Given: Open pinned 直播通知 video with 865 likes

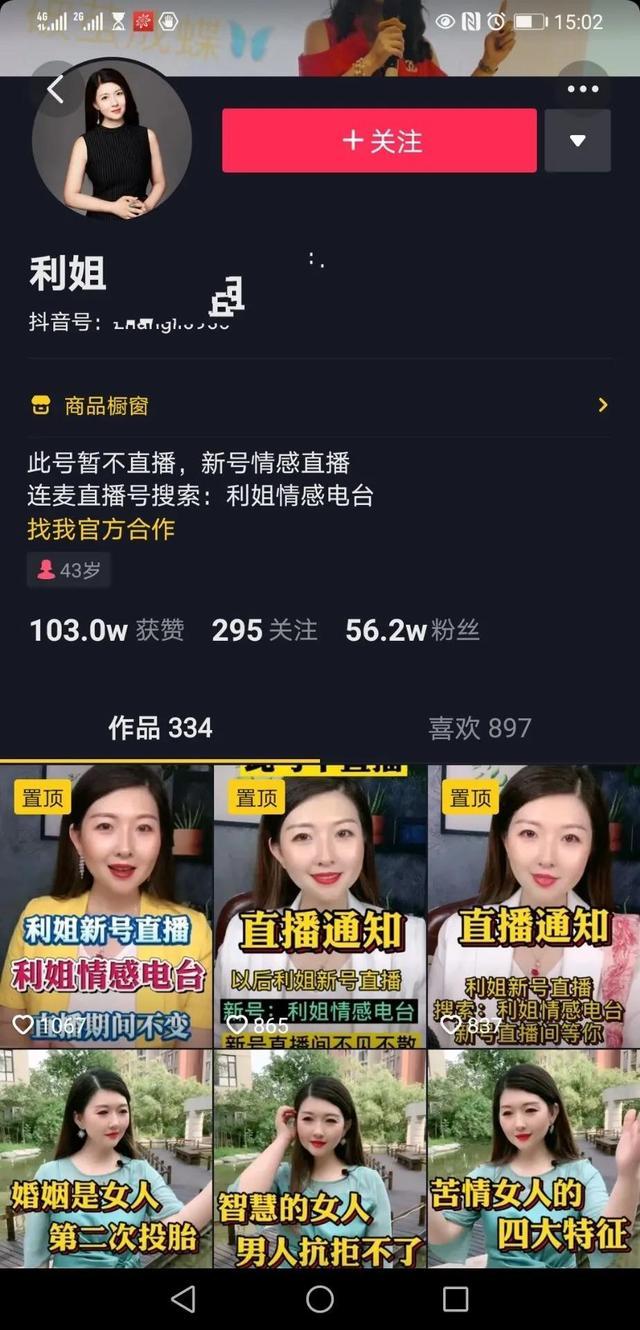Looking at the screenshot, I should pos(320,906).
